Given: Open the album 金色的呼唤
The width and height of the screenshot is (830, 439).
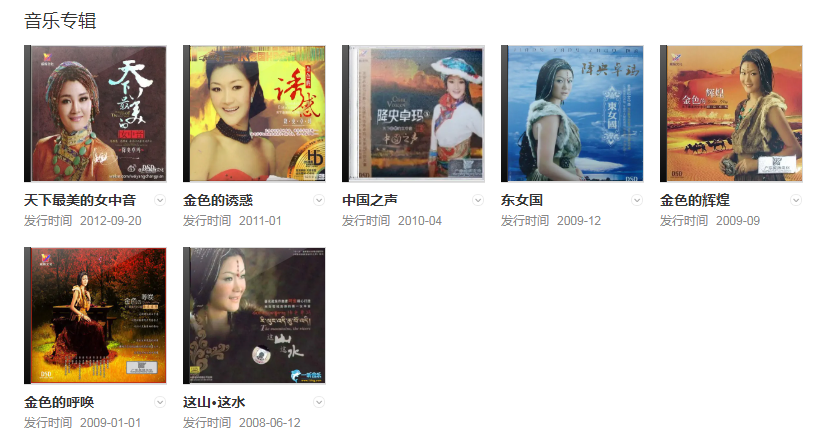Looking at the screenshot, I should [95, 316].
